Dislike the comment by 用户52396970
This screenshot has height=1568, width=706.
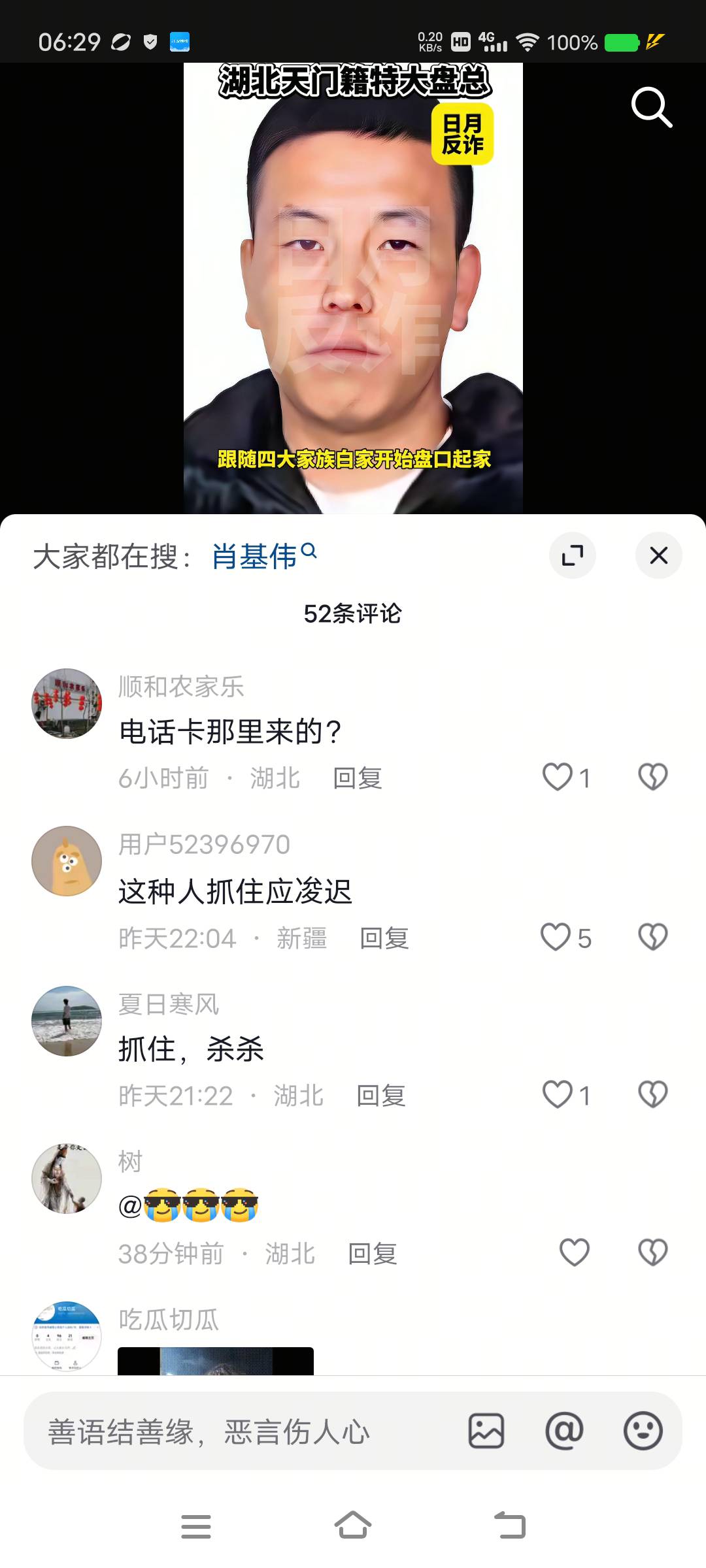652,938
